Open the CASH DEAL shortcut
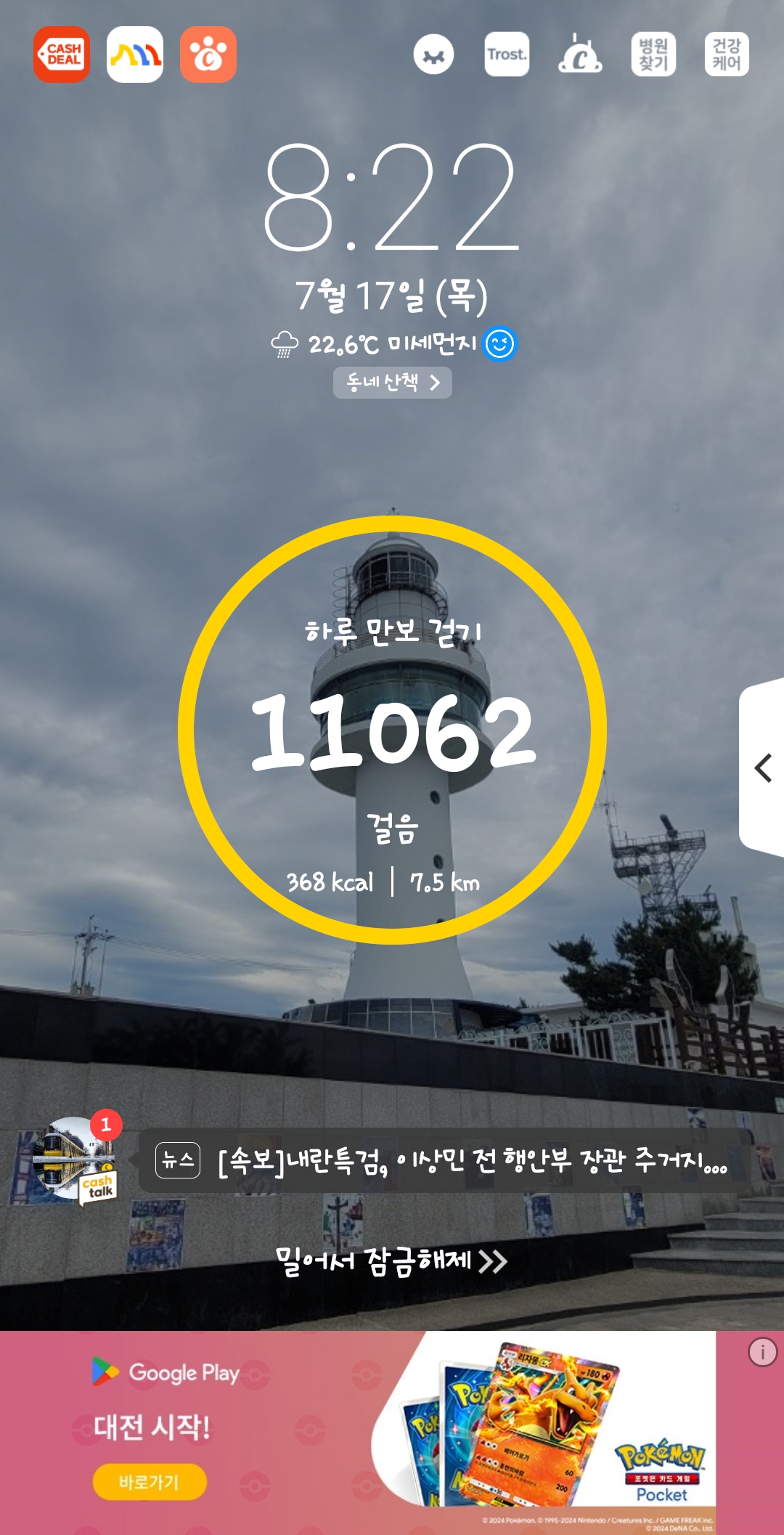Screen dimensions: 784x1535 (x=62, y=55)
